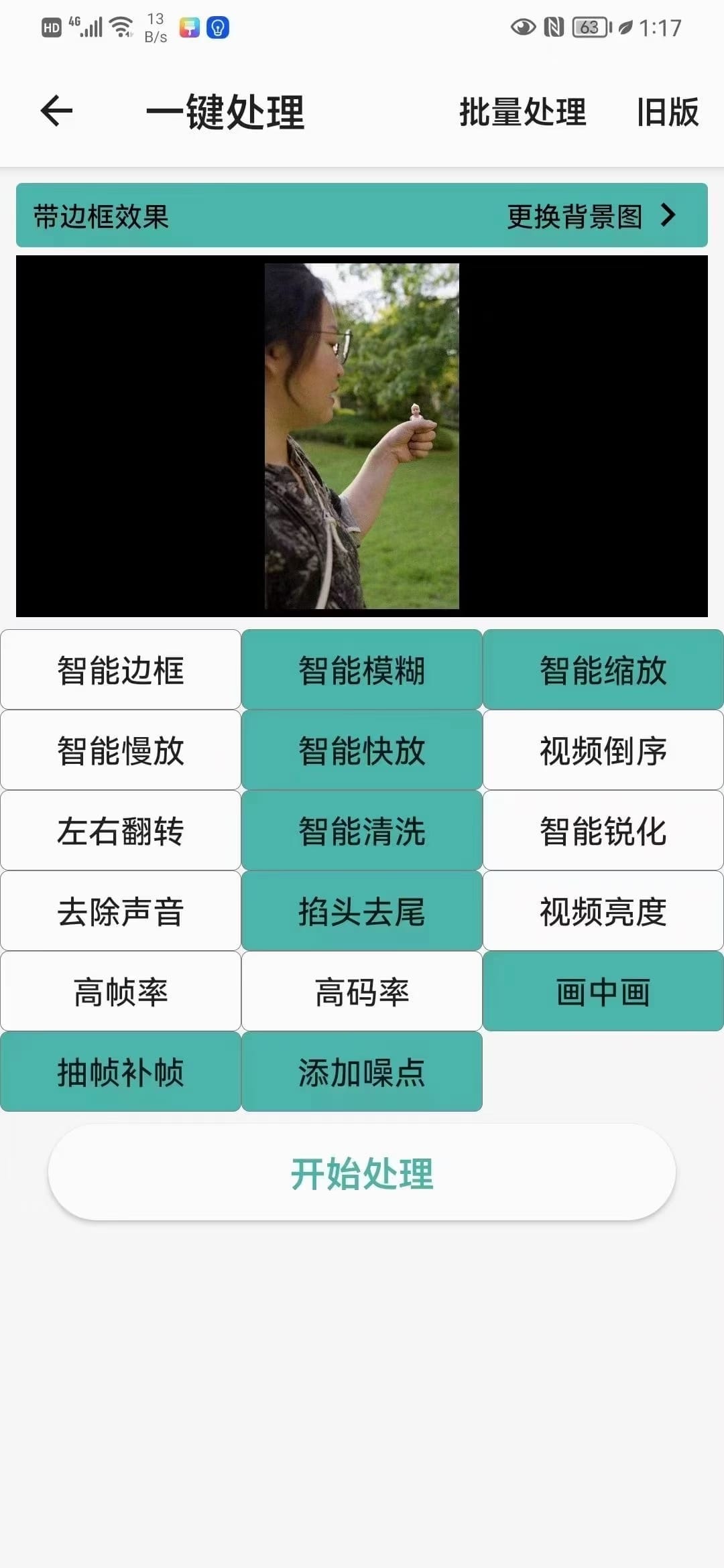Toggle the 智能清洗 option

point(362,831)
